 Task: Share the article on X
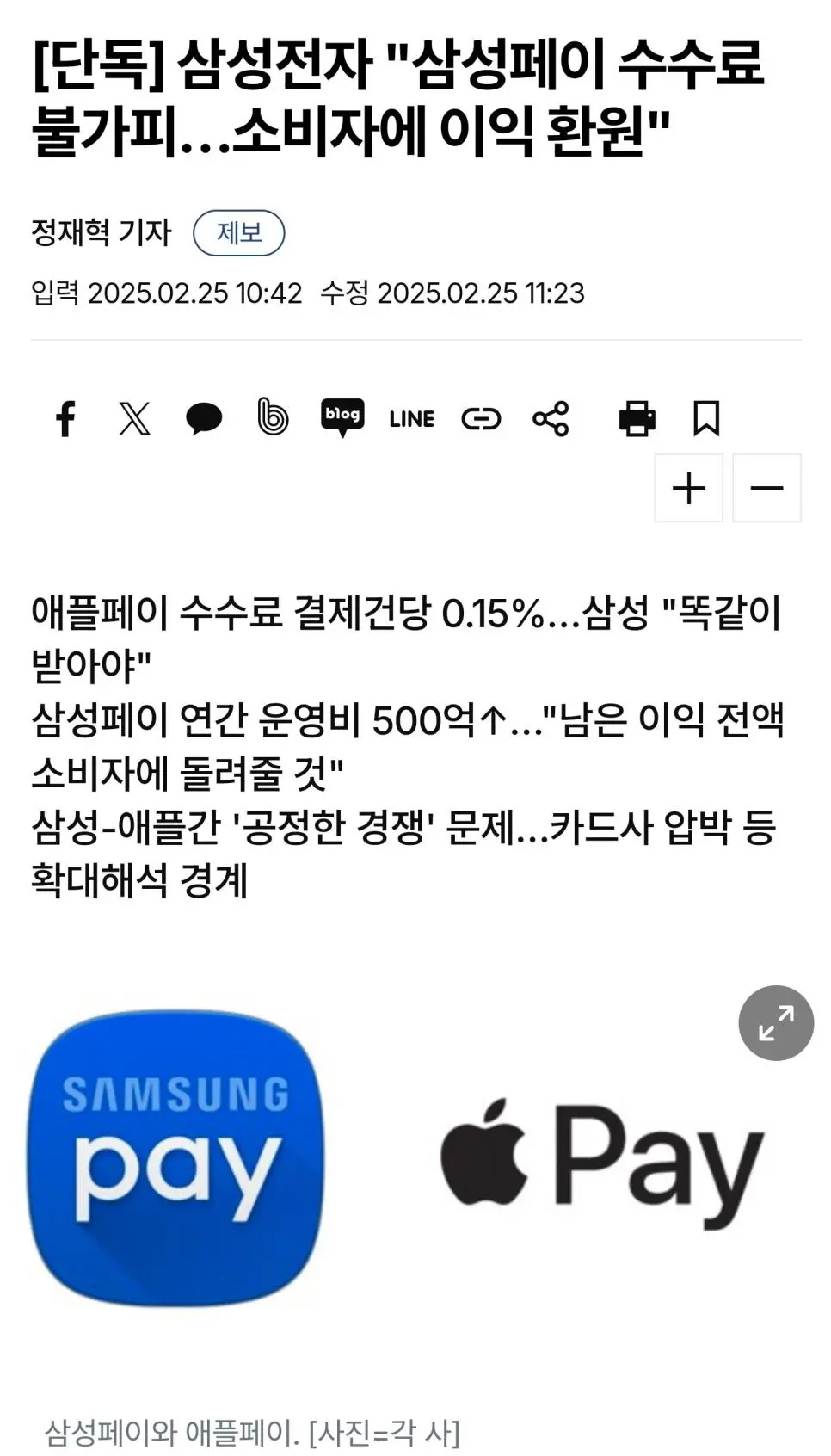(134, 419)
